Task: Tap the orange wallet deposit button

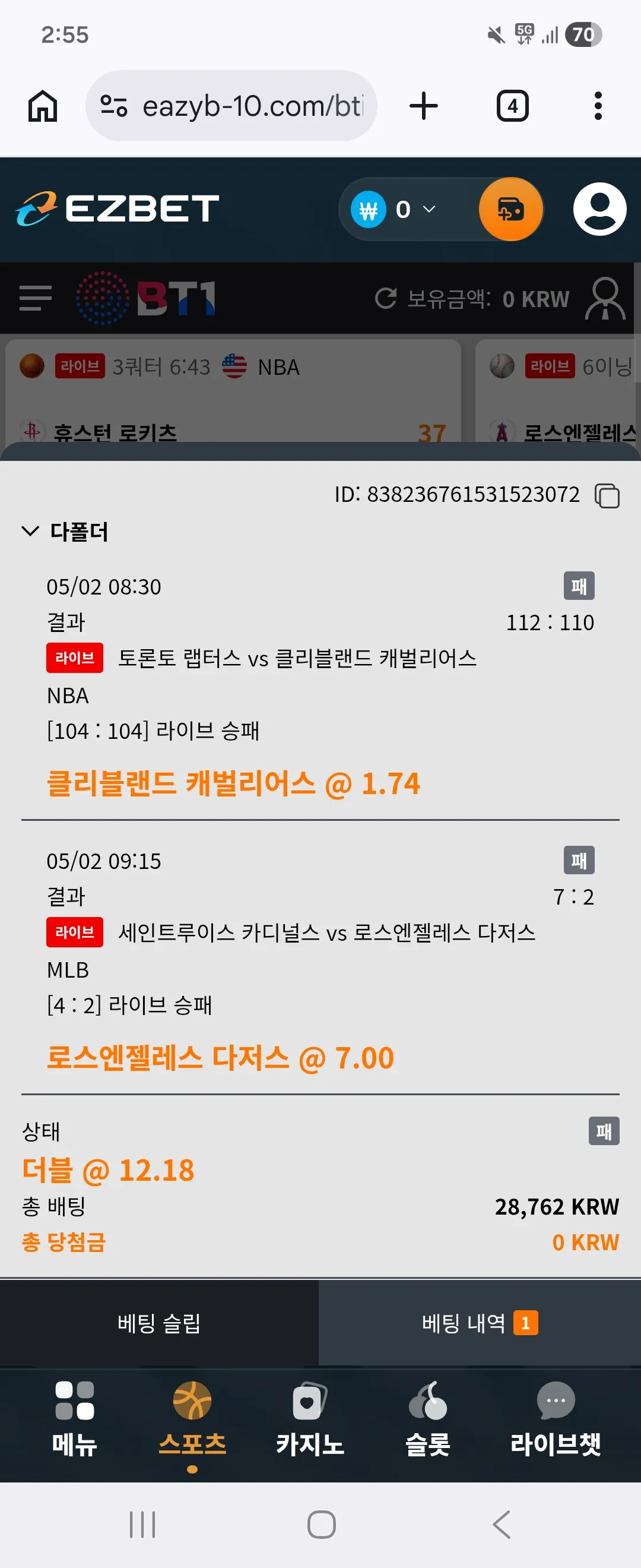Action: pyautogui.click(x=511, y=210)
